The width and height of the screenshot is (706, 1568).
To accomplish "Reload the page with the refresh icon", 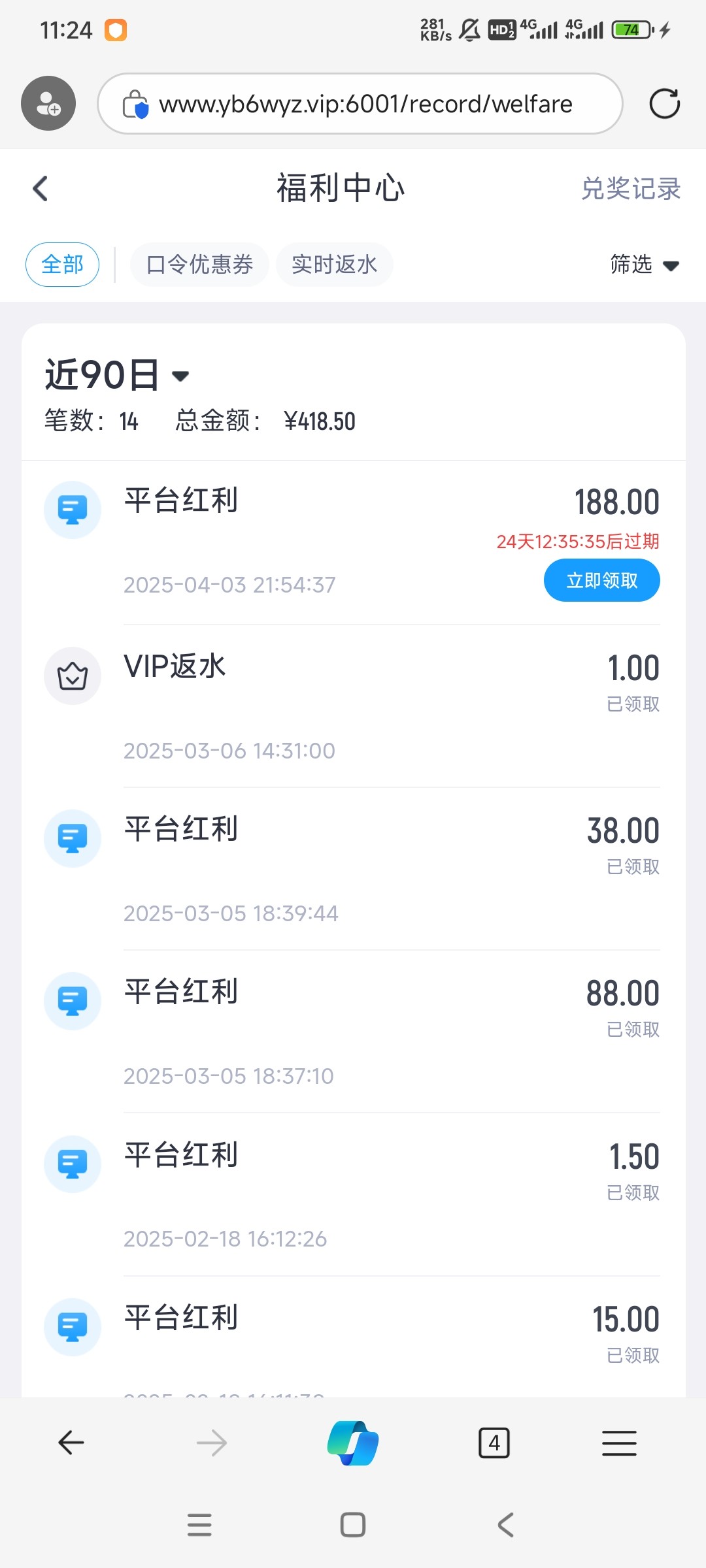I will pyautogui.click(x=665, y=103).
